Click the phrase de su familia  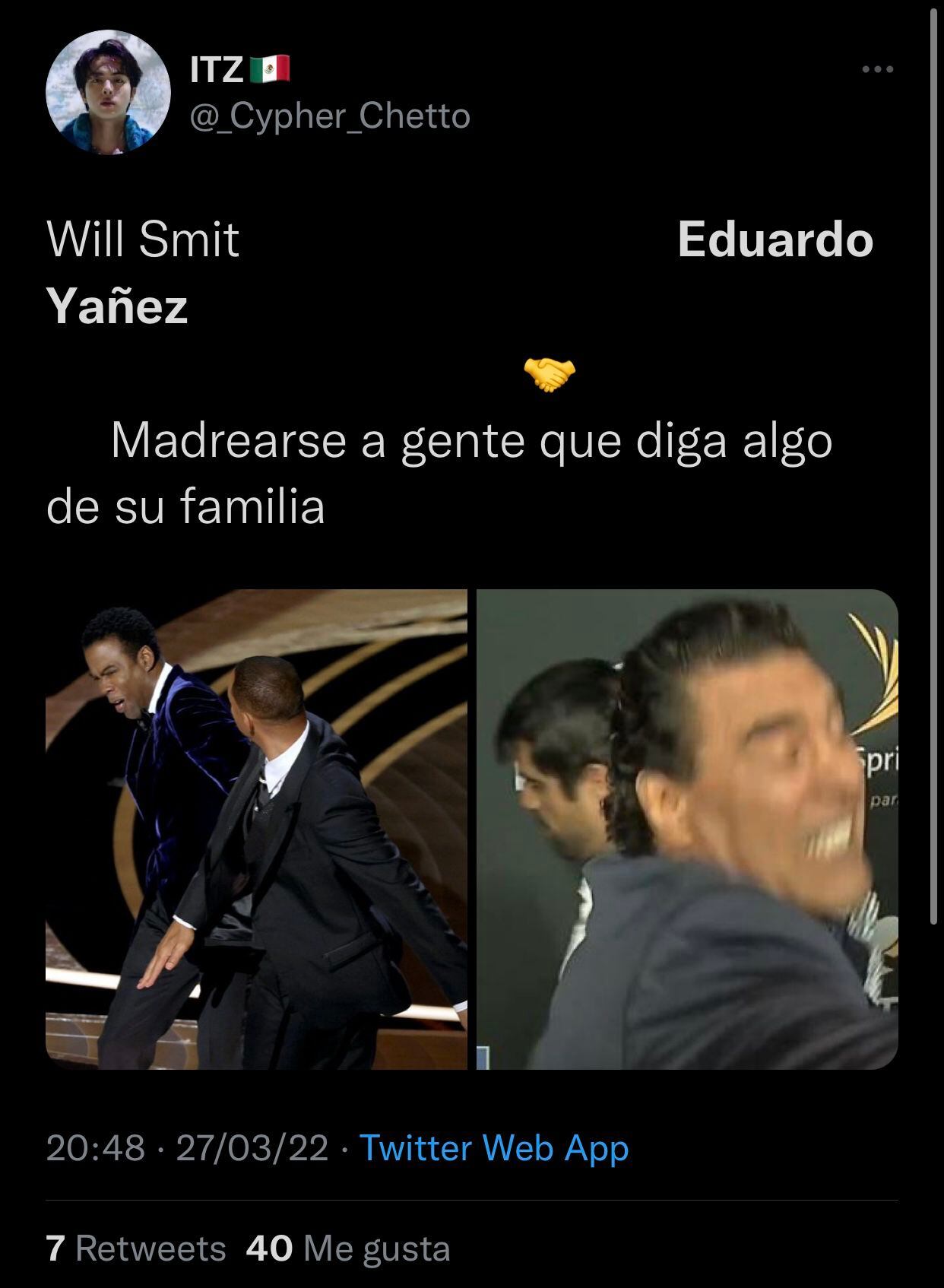[187, 502]
